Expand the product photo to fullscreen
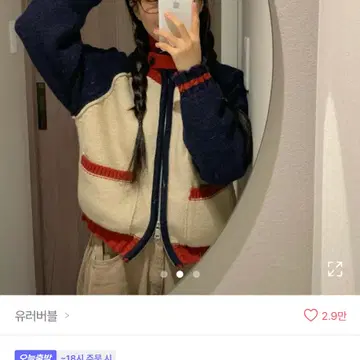 point(335,269)
